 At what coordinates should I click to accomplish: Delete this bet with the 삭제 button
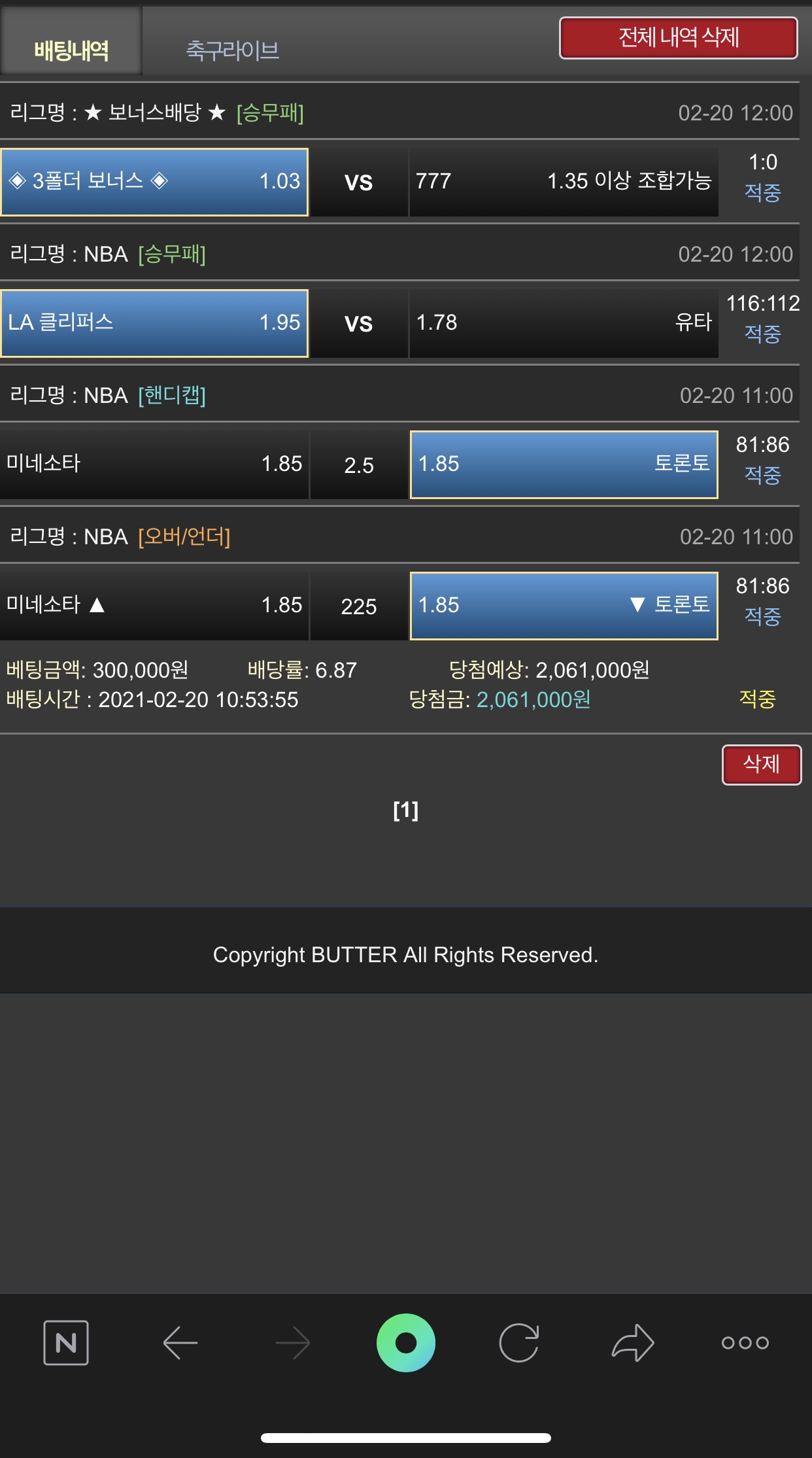click(761, 764)
